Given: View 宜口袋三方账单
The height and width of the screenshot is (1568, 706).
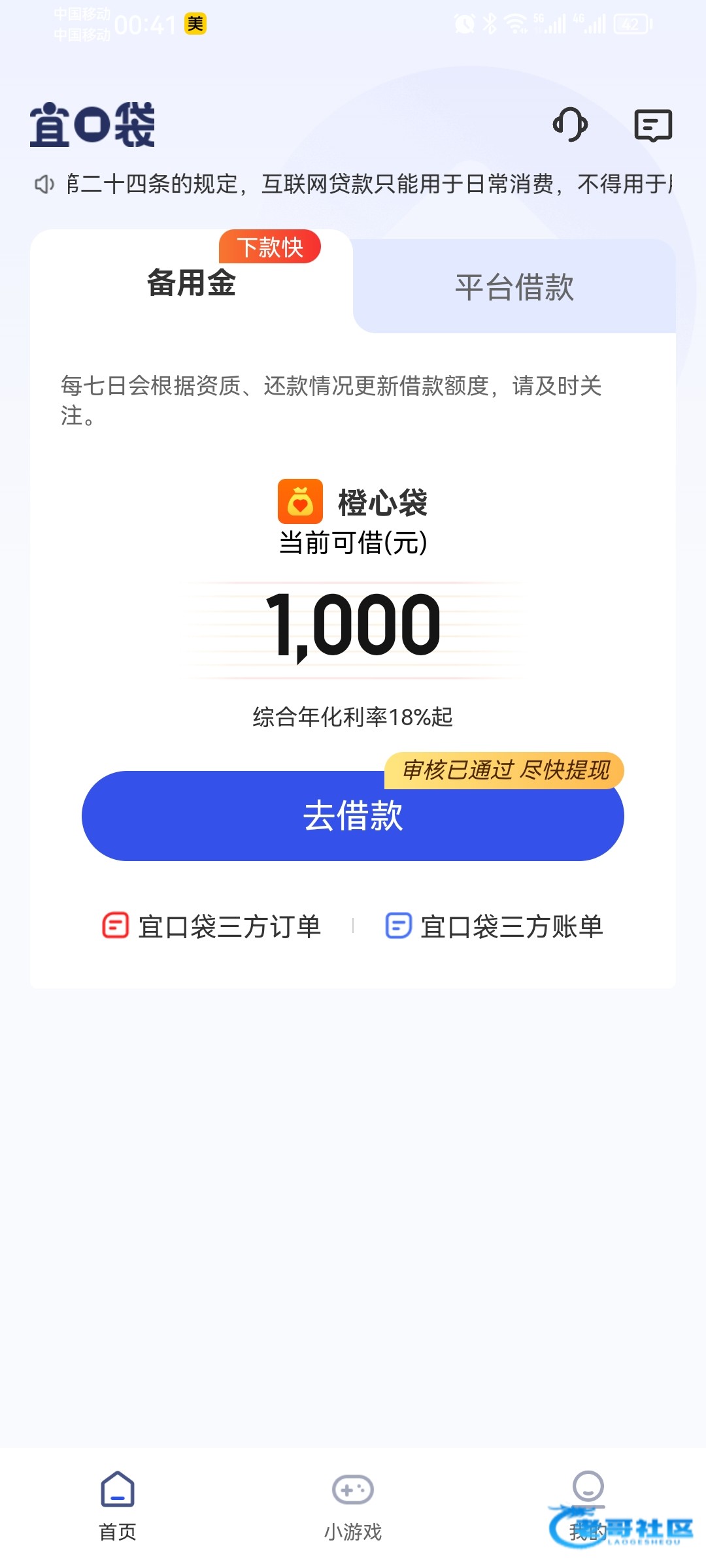Looking at the screenshot, I should [x=494, y=926].
